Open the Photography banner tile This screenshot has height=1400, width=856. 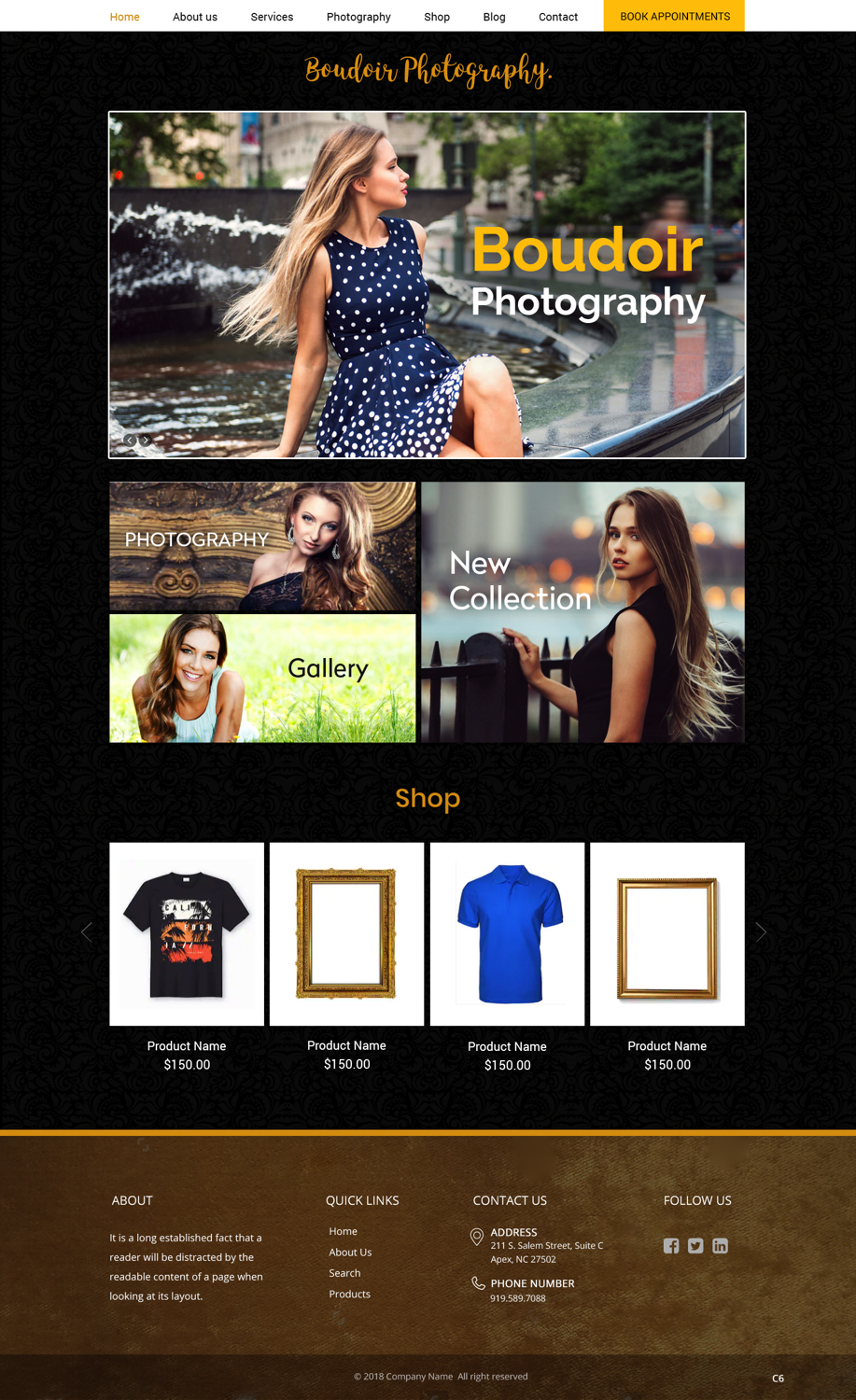click(262, 546)
